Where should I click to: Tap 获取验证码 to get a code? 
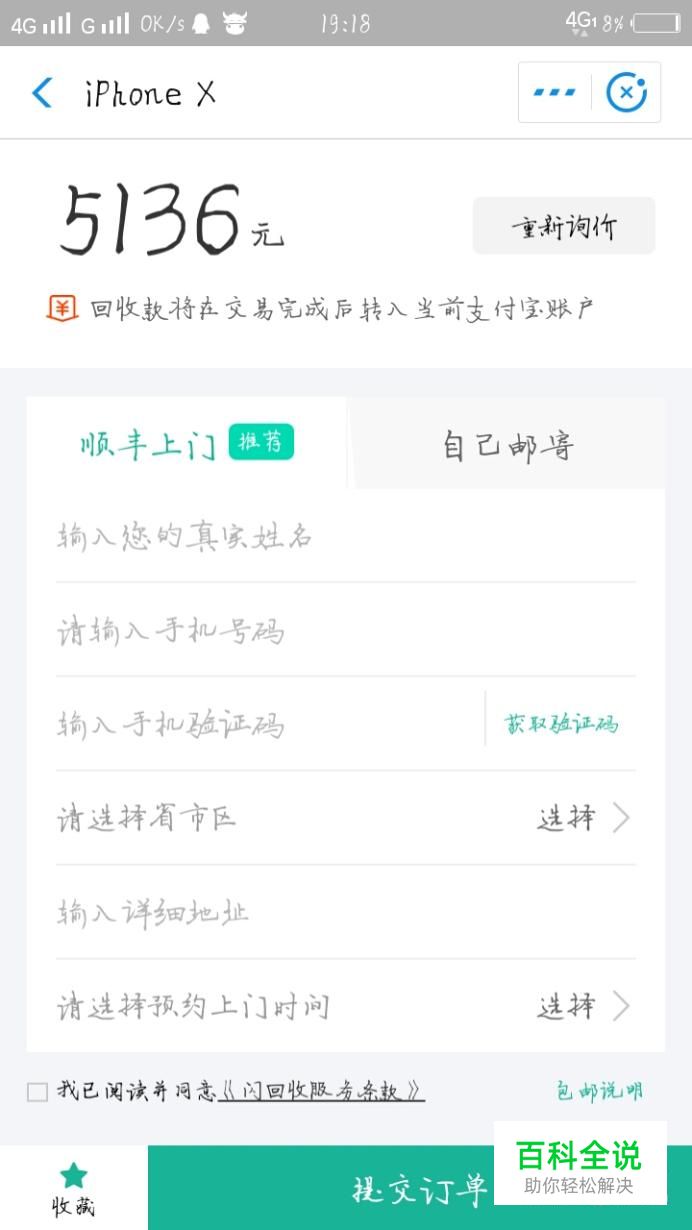[561, 724]
